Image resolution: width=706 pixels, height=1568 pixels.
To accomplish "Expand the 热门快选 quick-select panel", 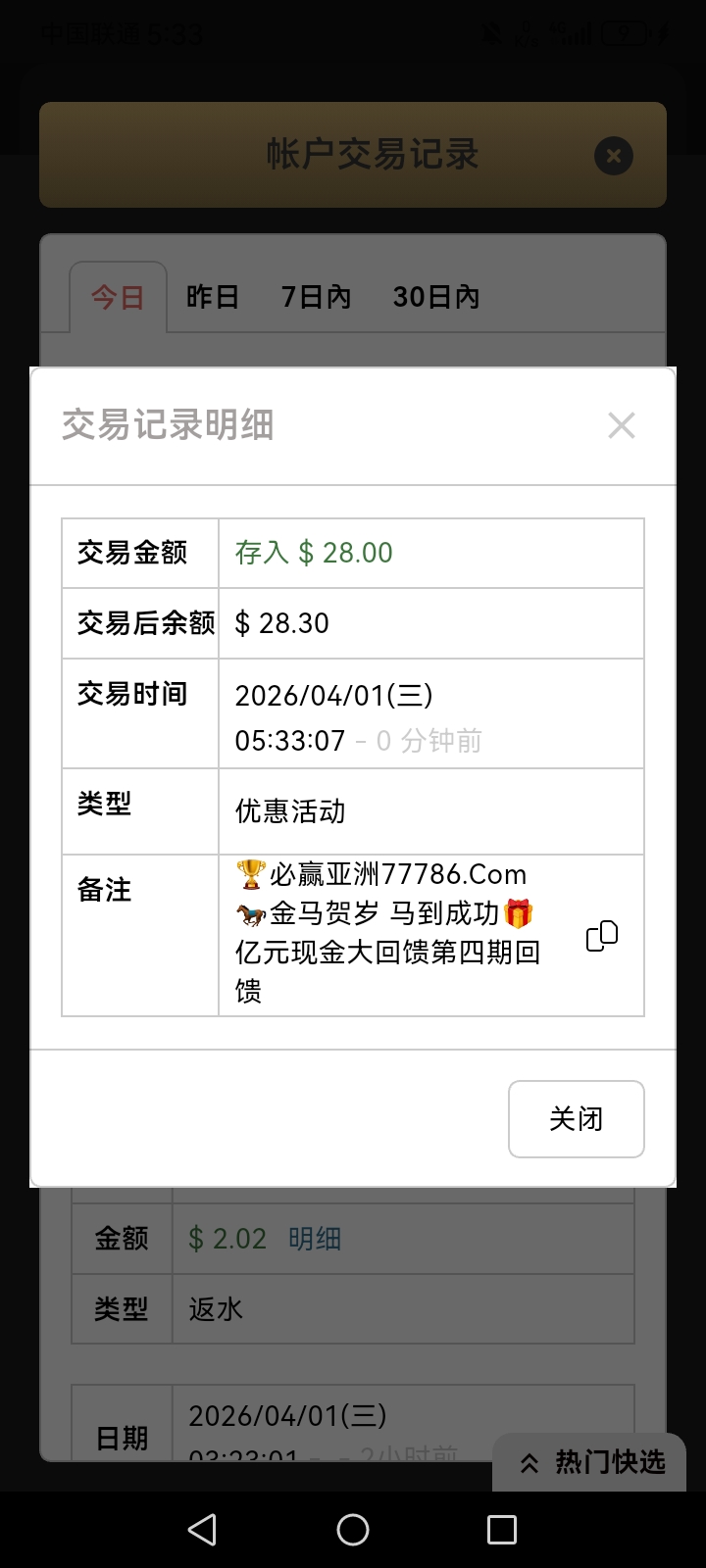I will (x=588, y=1461).
